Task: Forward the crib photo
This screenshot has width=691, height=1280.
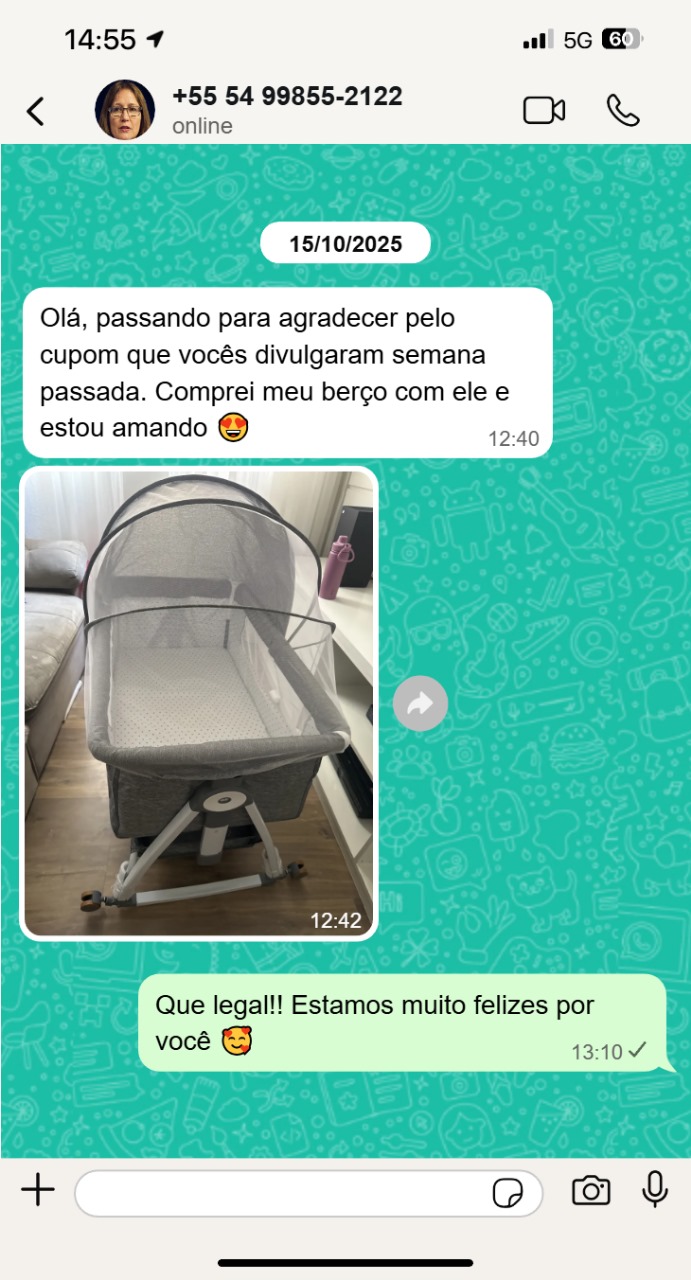Action: click(420, 705)
